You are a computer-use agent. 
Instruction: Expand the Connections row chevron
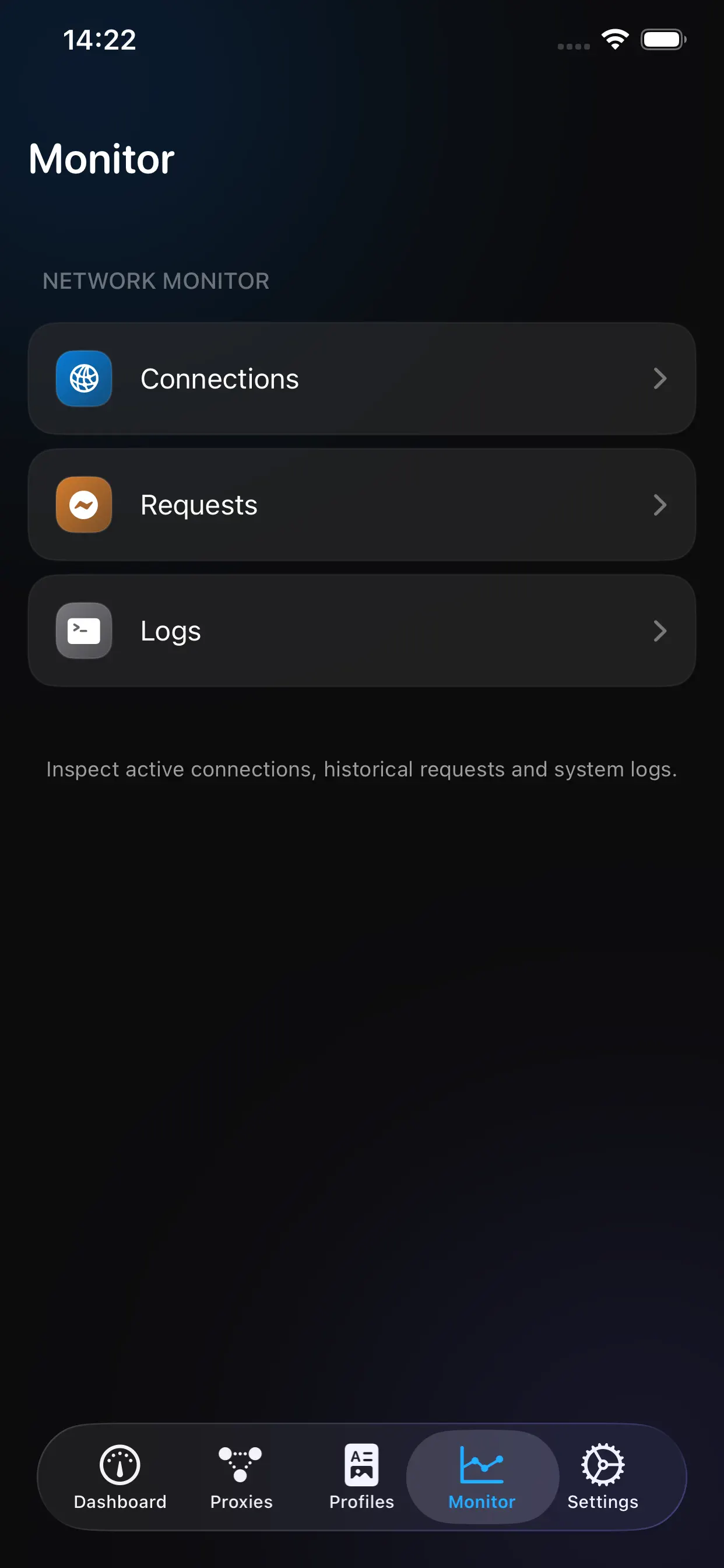coord(660,378)
